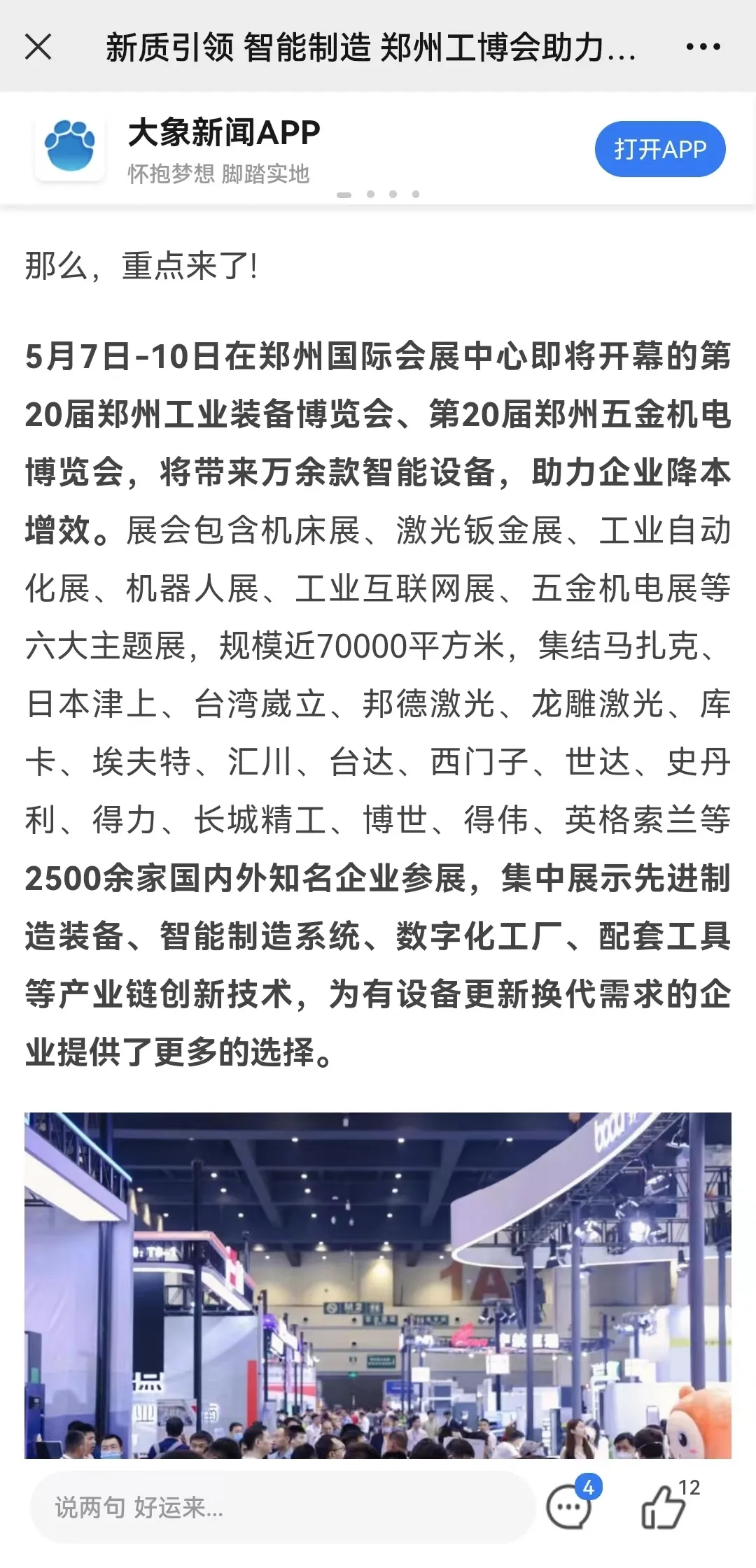The width and height of the screenshot is (756, 1568).
Task: Tap the 打开APP button
Action: point(660,149)
